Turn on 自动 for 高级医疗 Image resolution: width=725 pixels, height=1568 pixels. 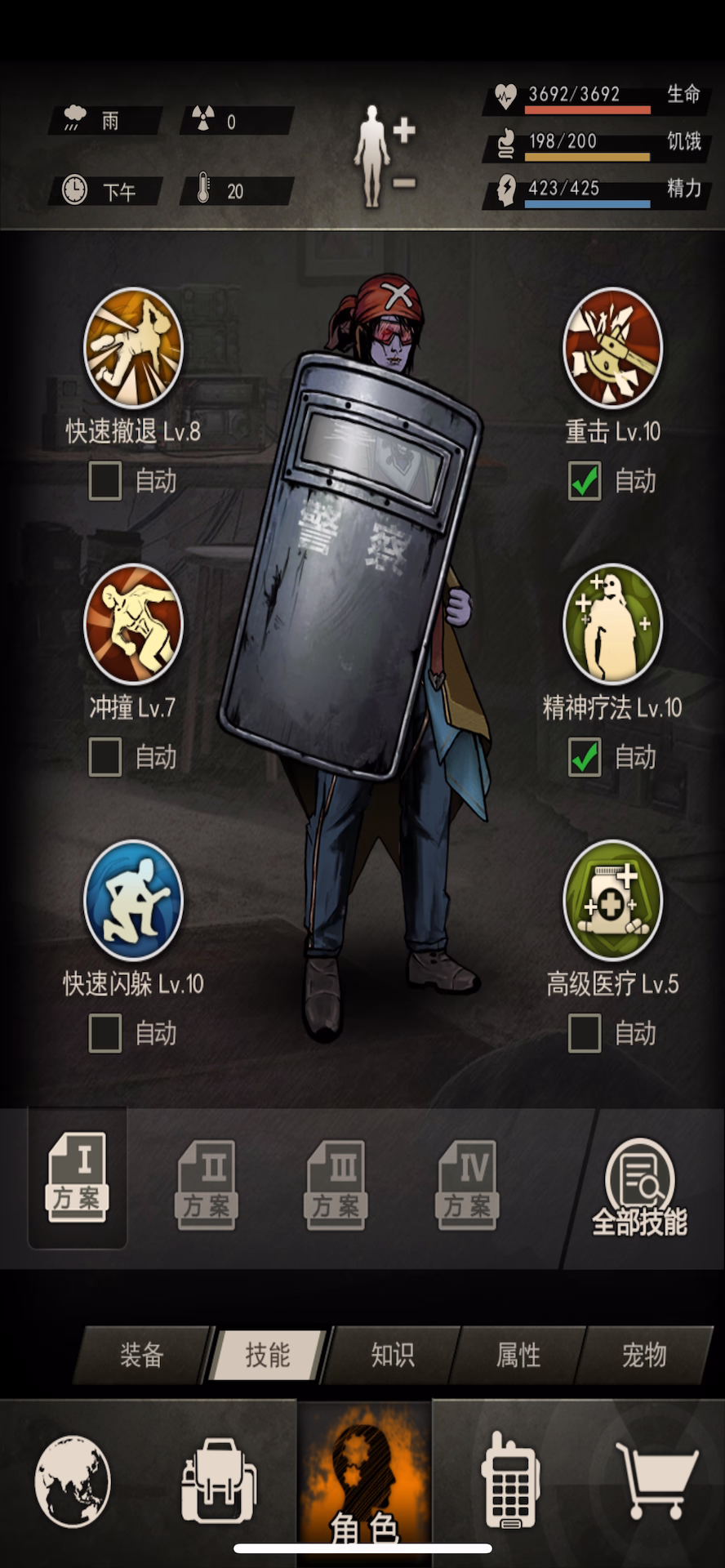[585, 1033]
